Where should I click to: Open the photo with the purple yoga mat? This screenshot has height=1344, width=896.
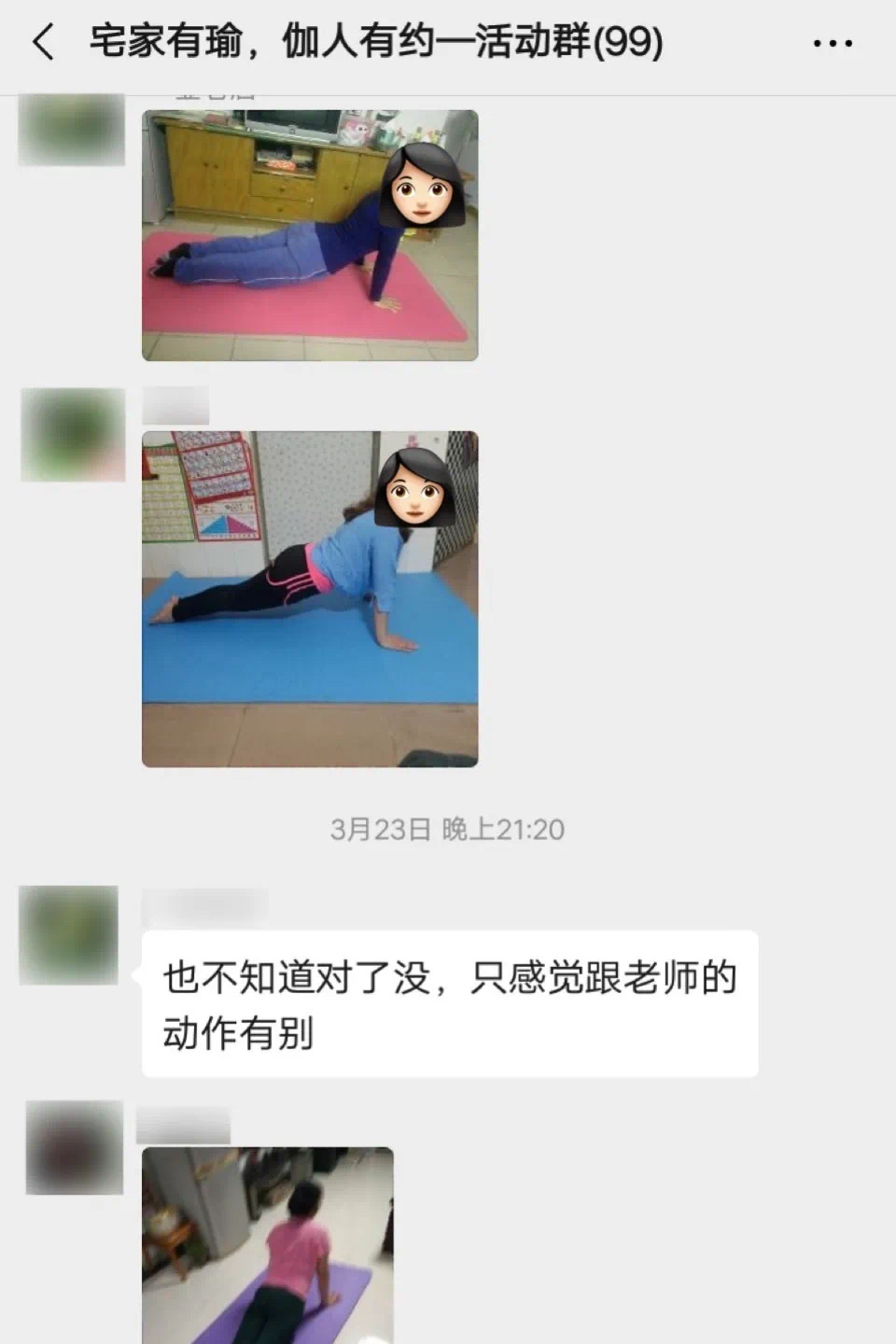click(x=268, y=1244)
